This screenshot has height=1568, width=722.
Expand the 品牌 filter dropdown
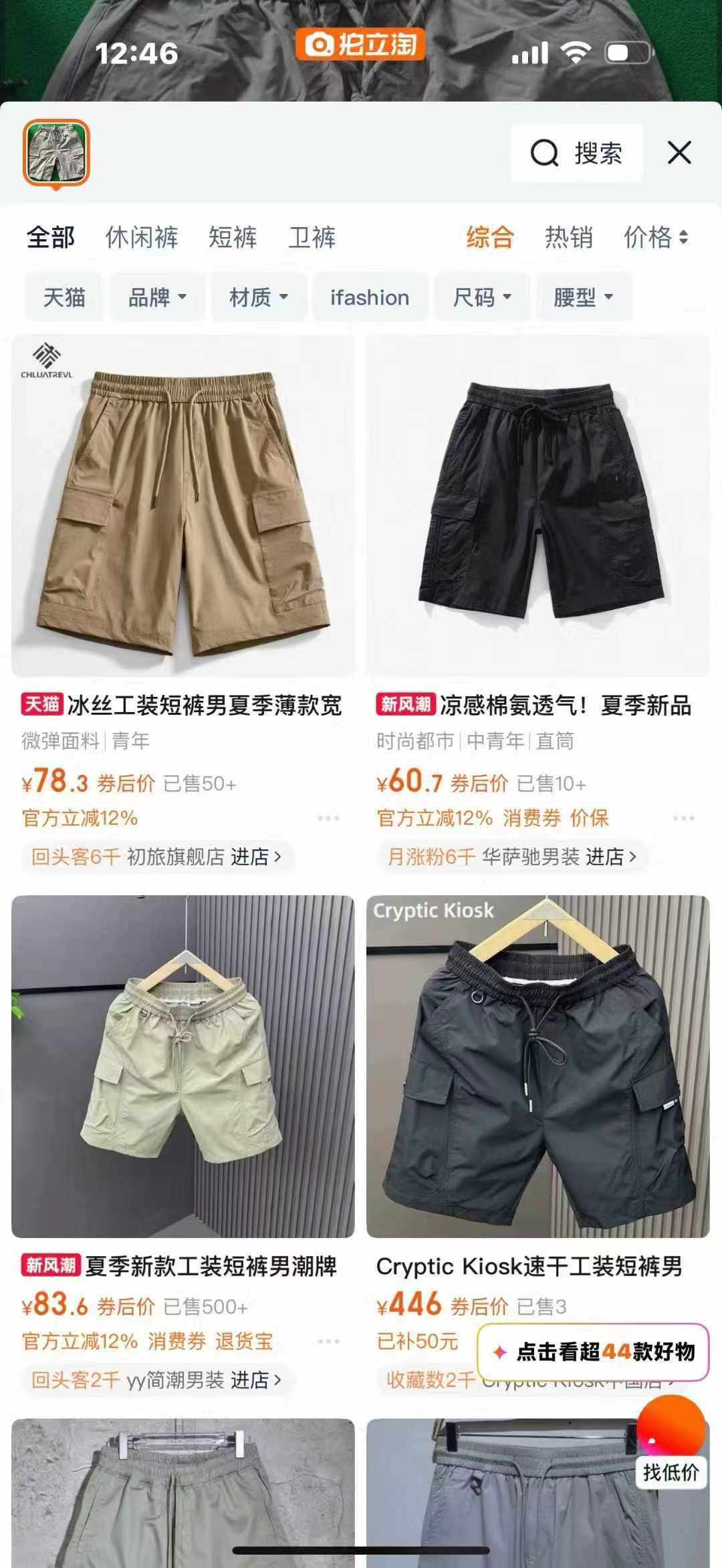[x=158, y=297]
